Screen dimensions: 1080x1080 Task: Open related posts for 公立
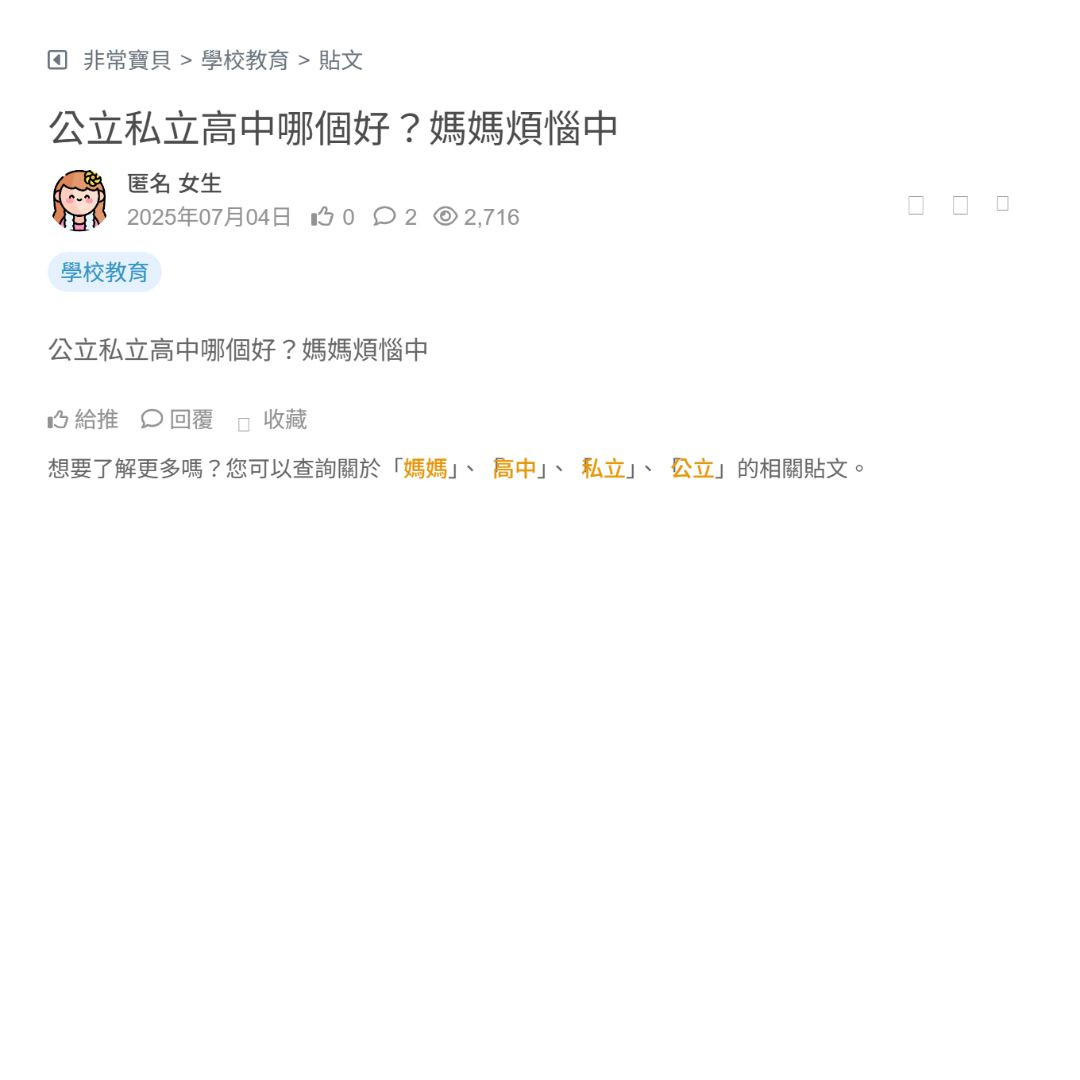pyautogui.click(x=692, y=468)
